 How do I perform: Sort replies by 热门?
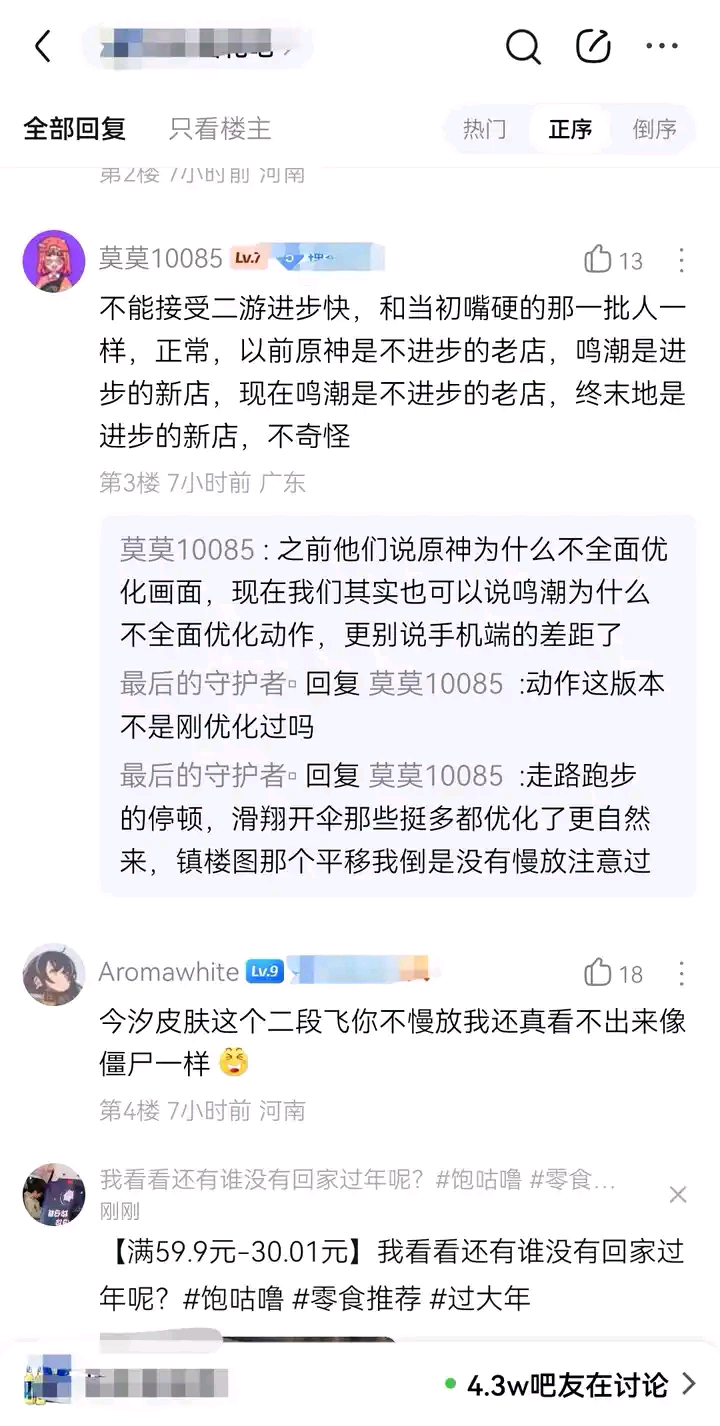484,129
